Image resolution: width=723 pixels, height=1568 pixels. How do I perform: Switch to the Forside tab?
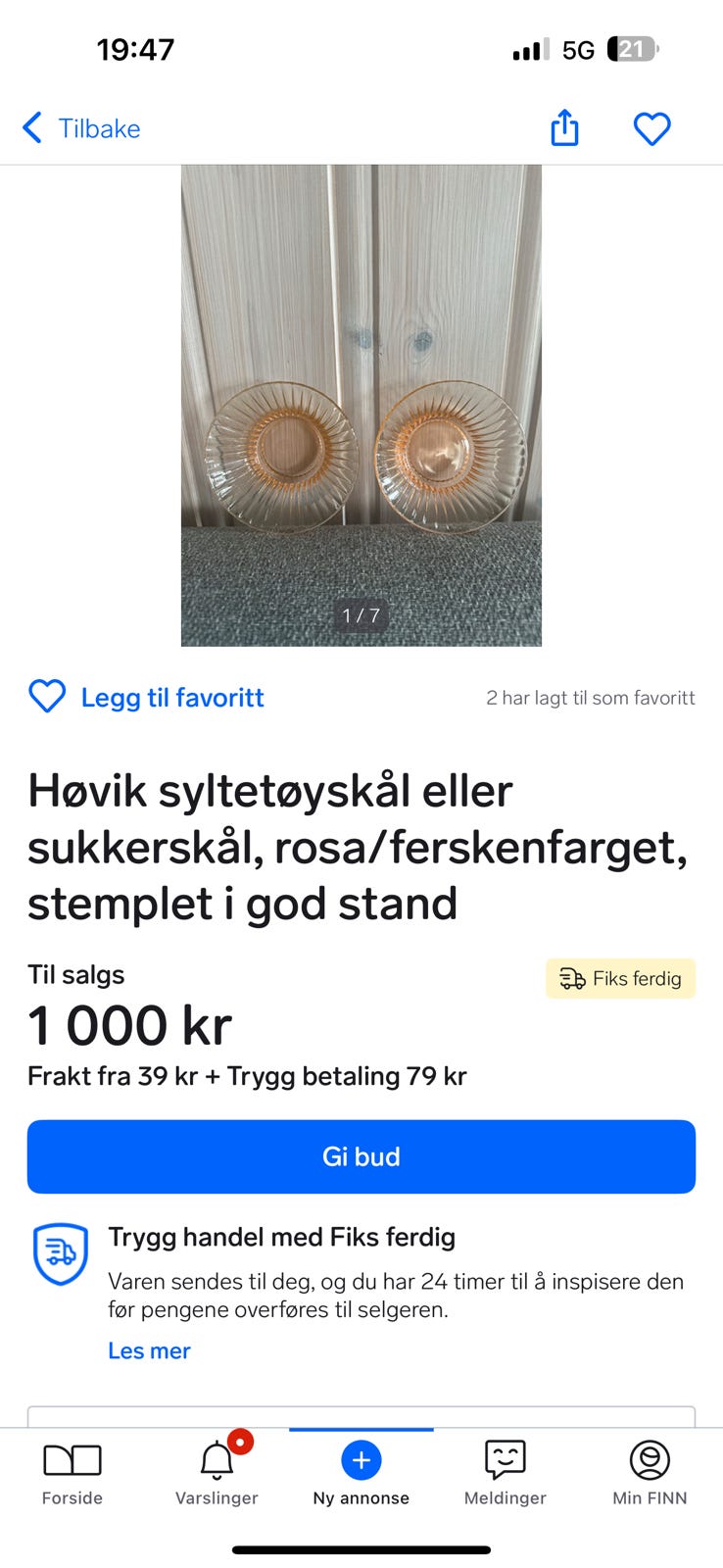point(72,1474)
